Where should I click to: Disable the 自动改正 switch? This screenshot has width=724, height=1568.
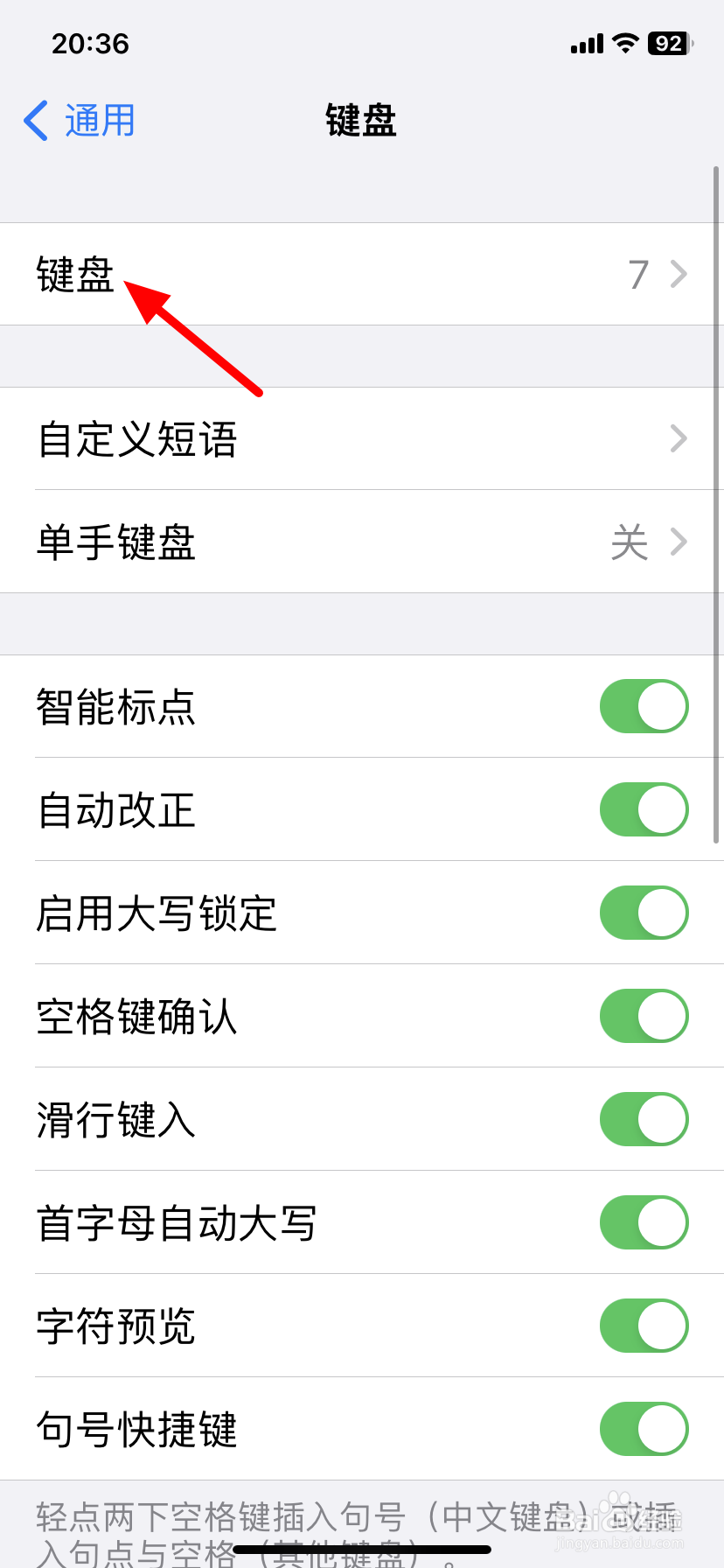tap(644, 809)
